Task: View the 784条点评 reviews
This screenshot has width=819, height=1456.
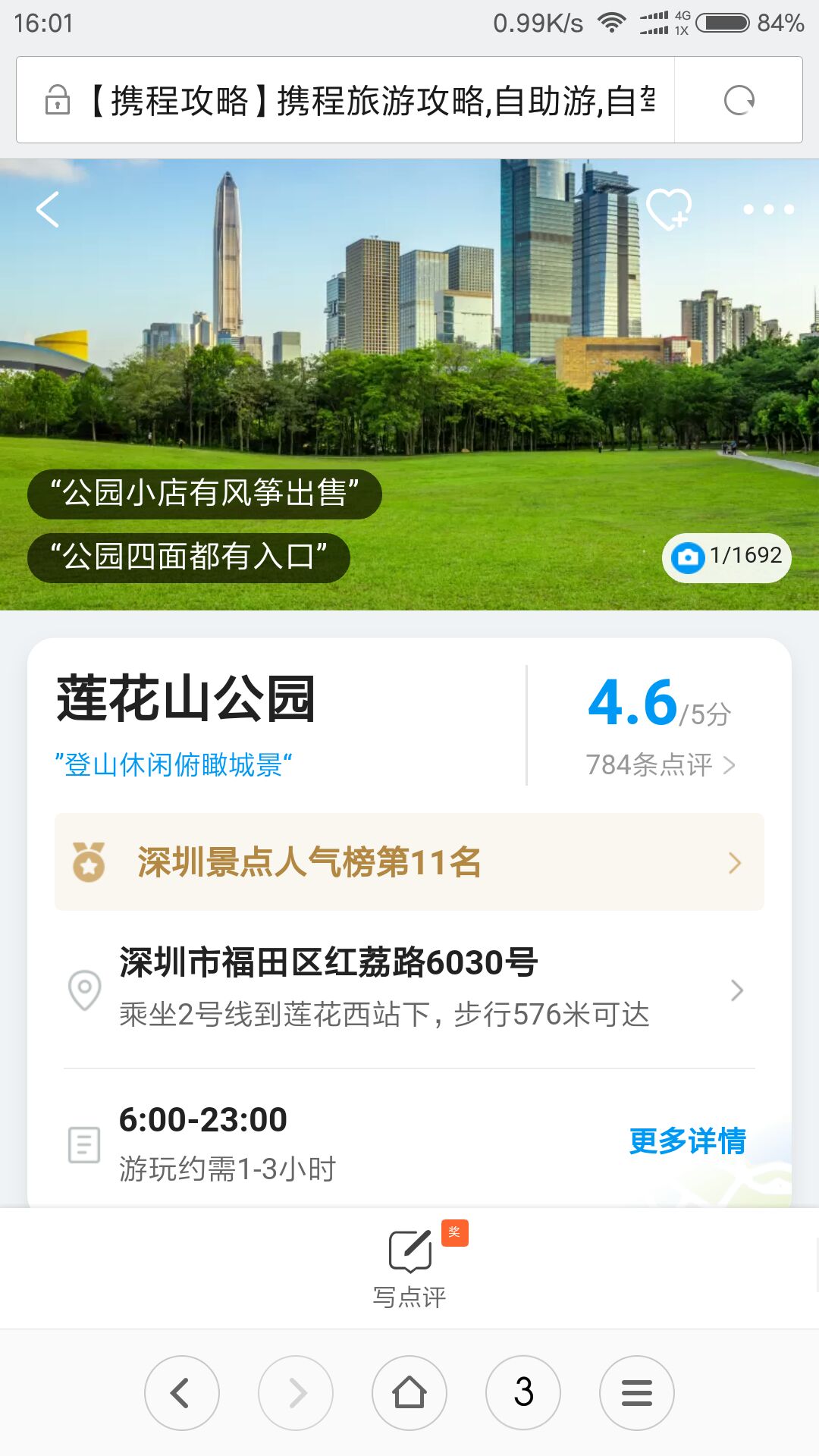Action: pos(660,764)
